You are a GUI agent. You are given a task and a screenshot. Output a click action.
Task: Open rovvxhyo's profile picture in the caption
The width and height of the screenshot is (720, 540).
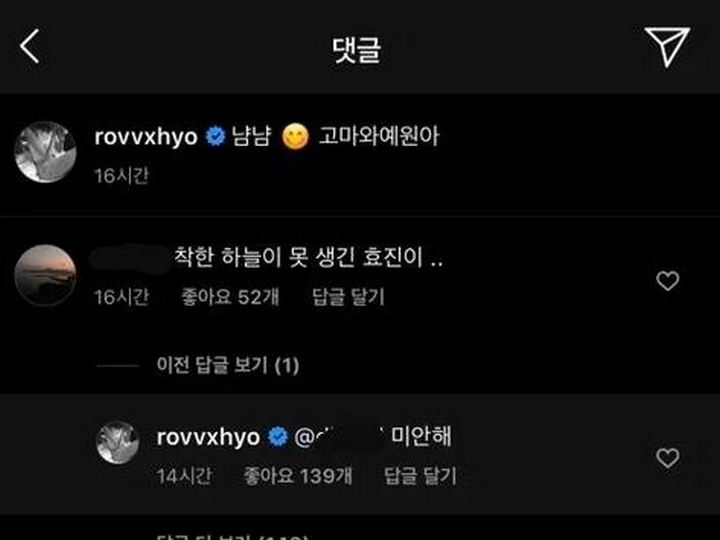[x=46, y=152]
